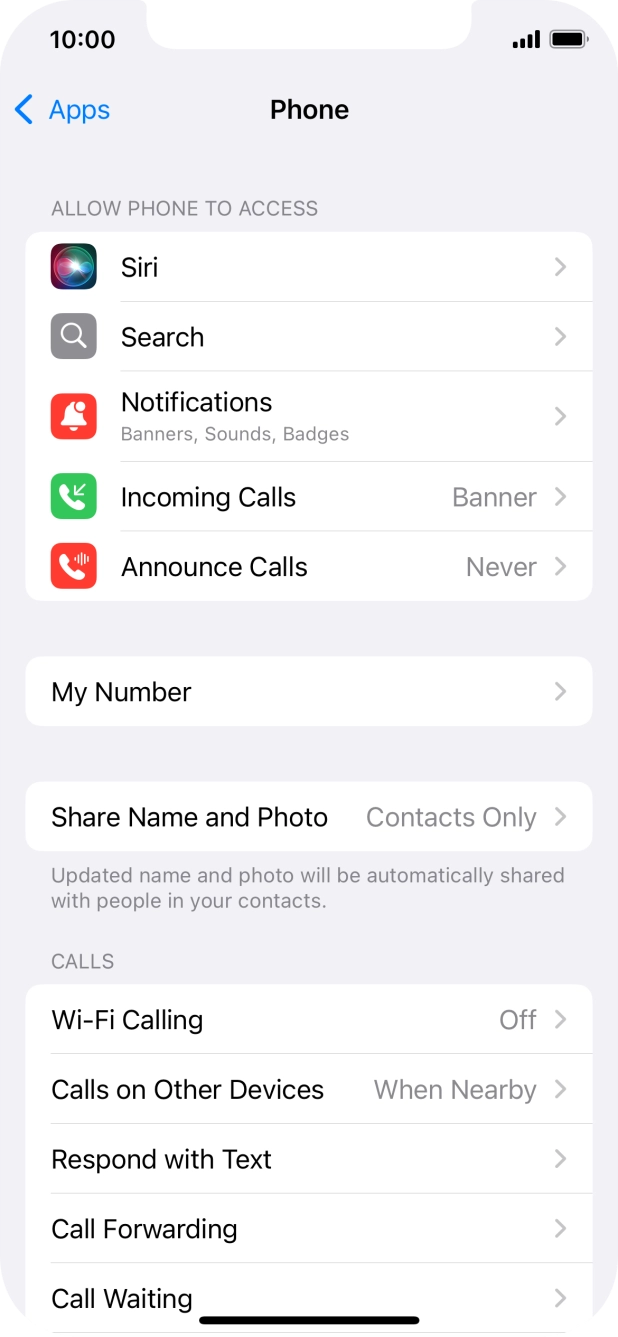Go back to Apps settings
Screen dimensions: 618x1337
62,110
